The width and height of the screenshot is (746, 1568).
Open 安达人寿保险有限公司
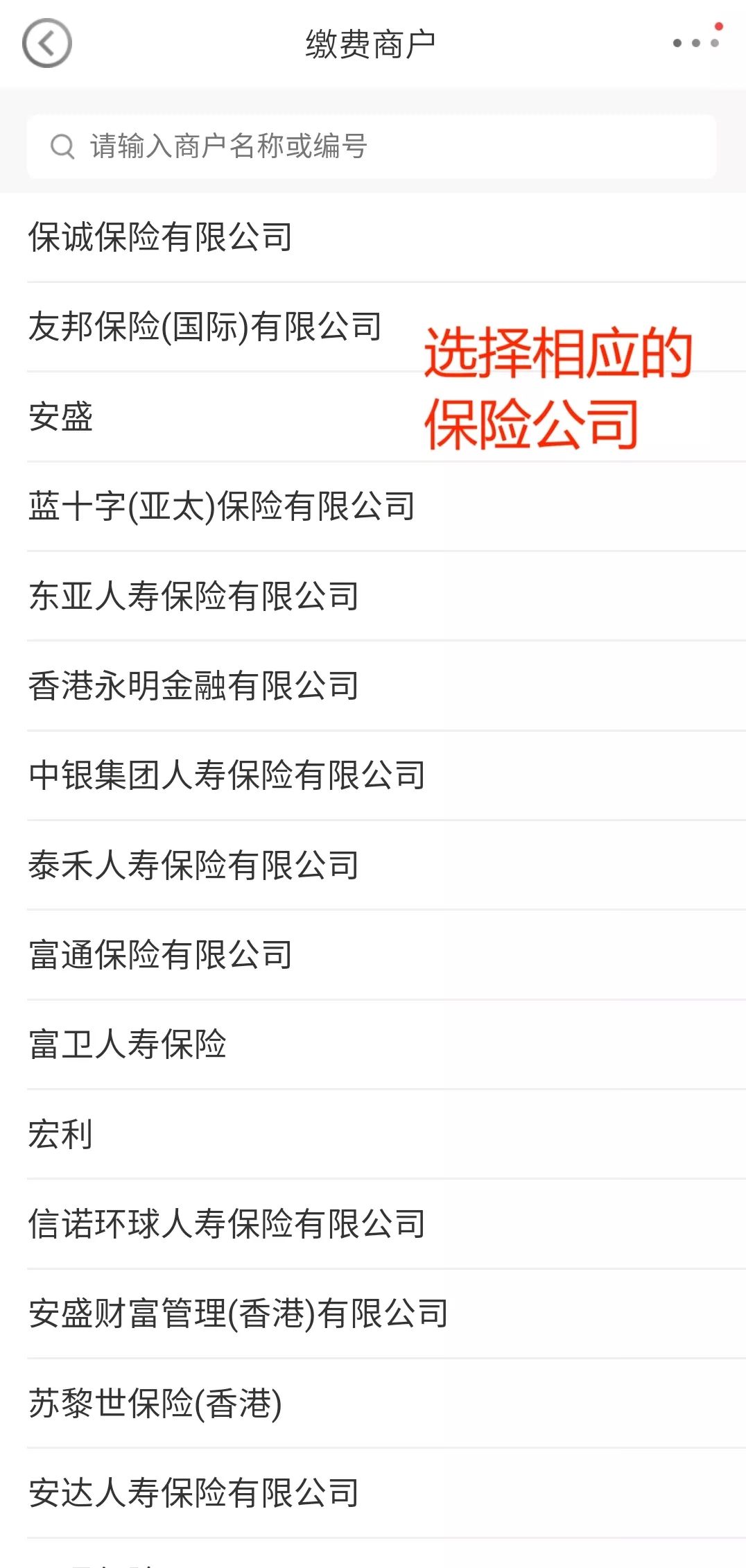point(373,1493)
